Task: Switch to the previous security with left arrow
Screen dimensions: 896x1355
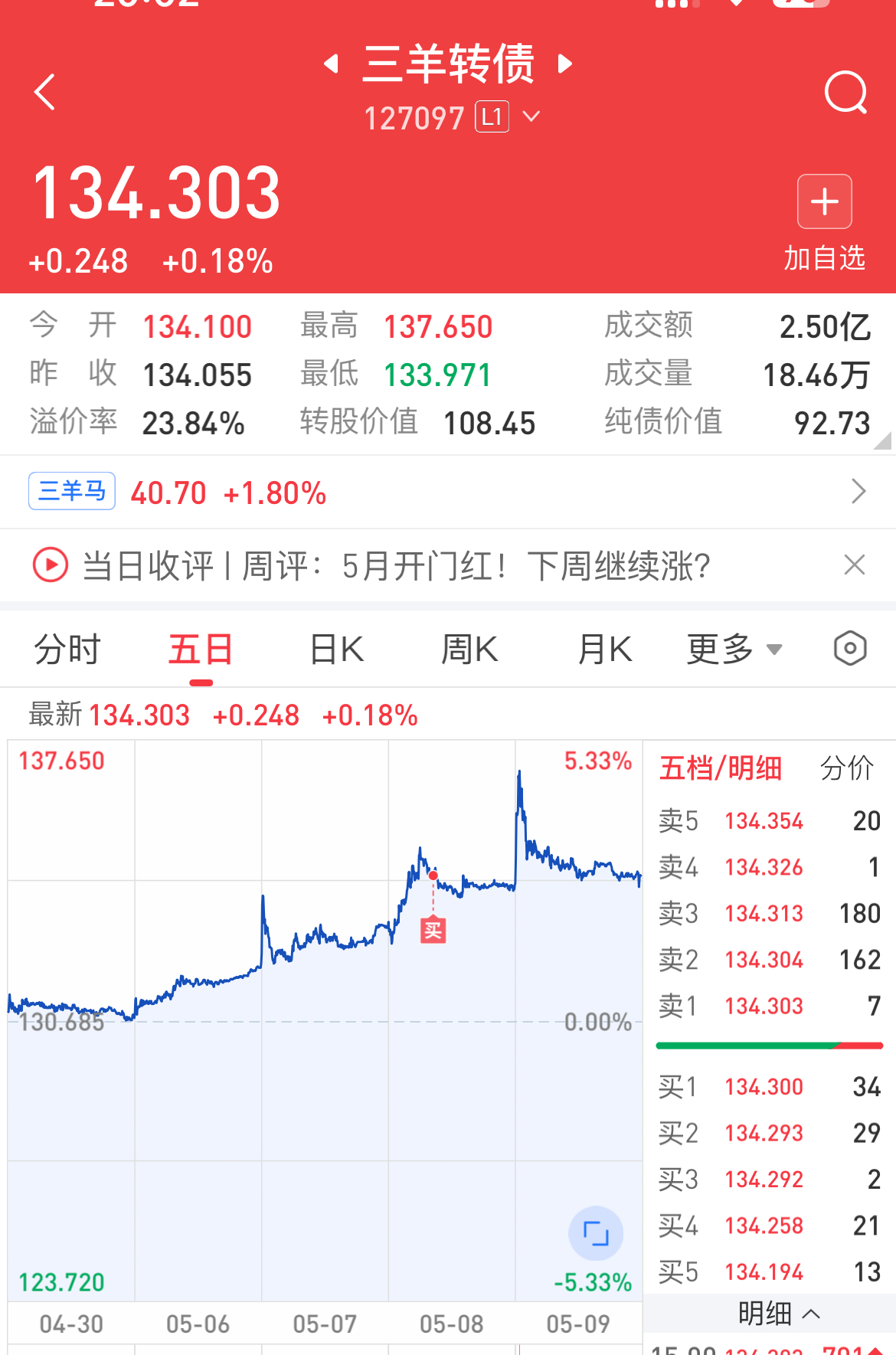Action: (332, 64)
